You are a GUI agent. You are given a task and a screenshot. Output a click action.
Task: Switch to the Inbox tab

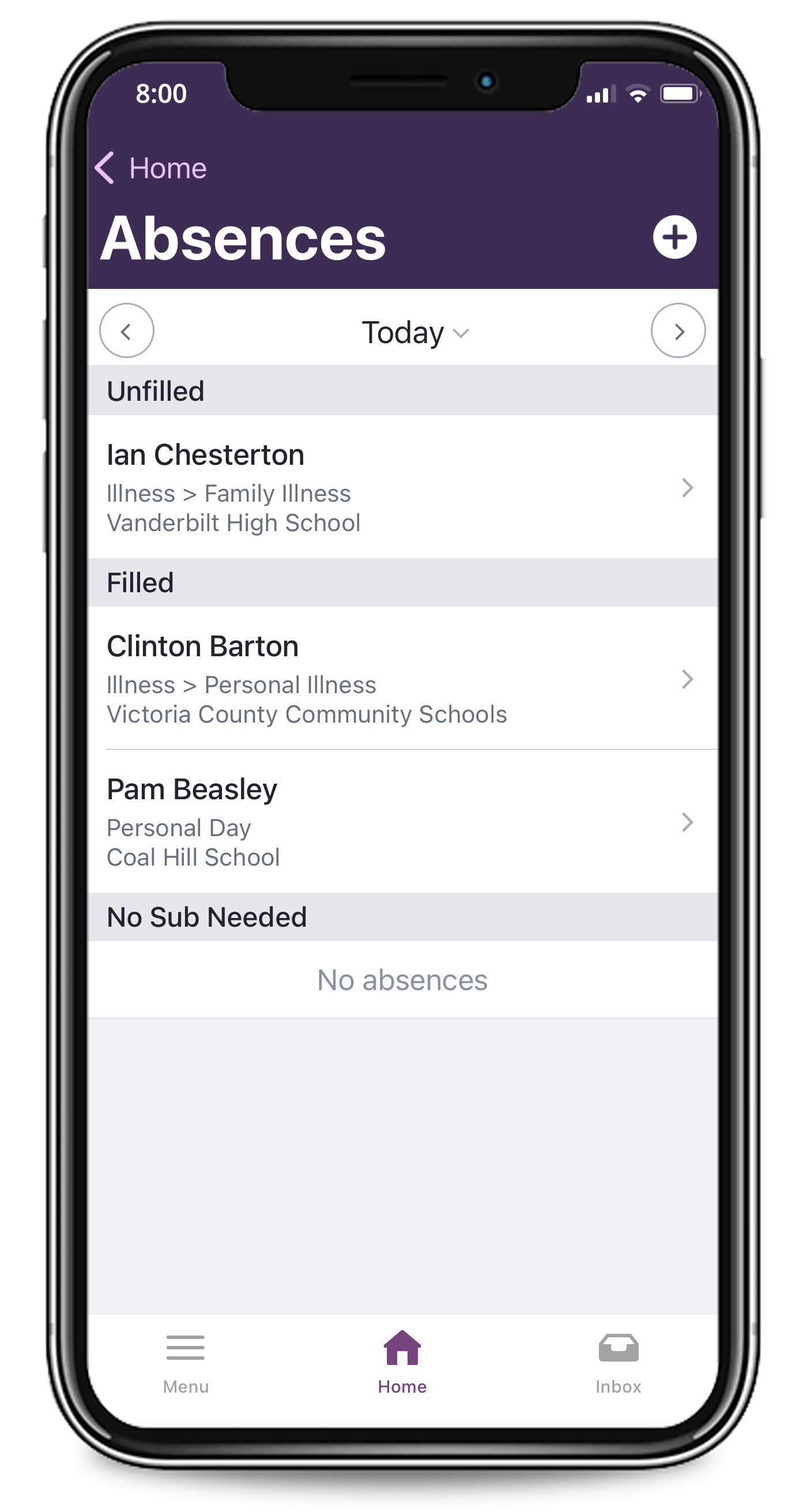point(618,1363)
